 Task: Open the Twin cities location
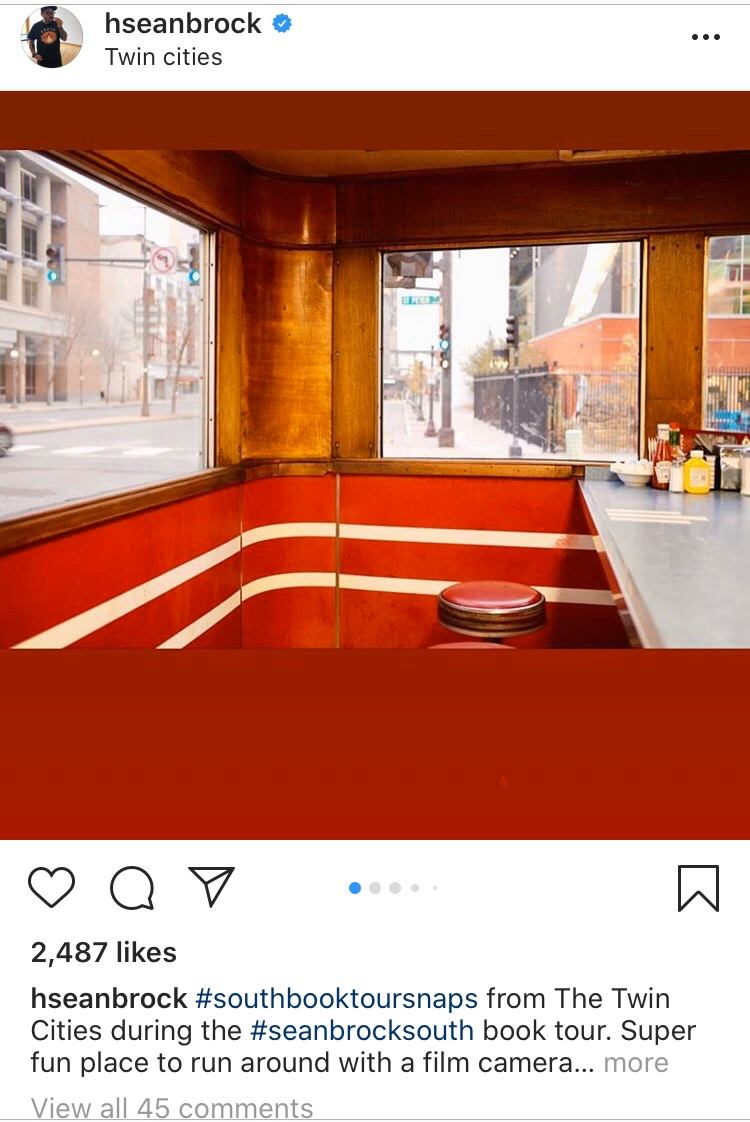(163, 57)
